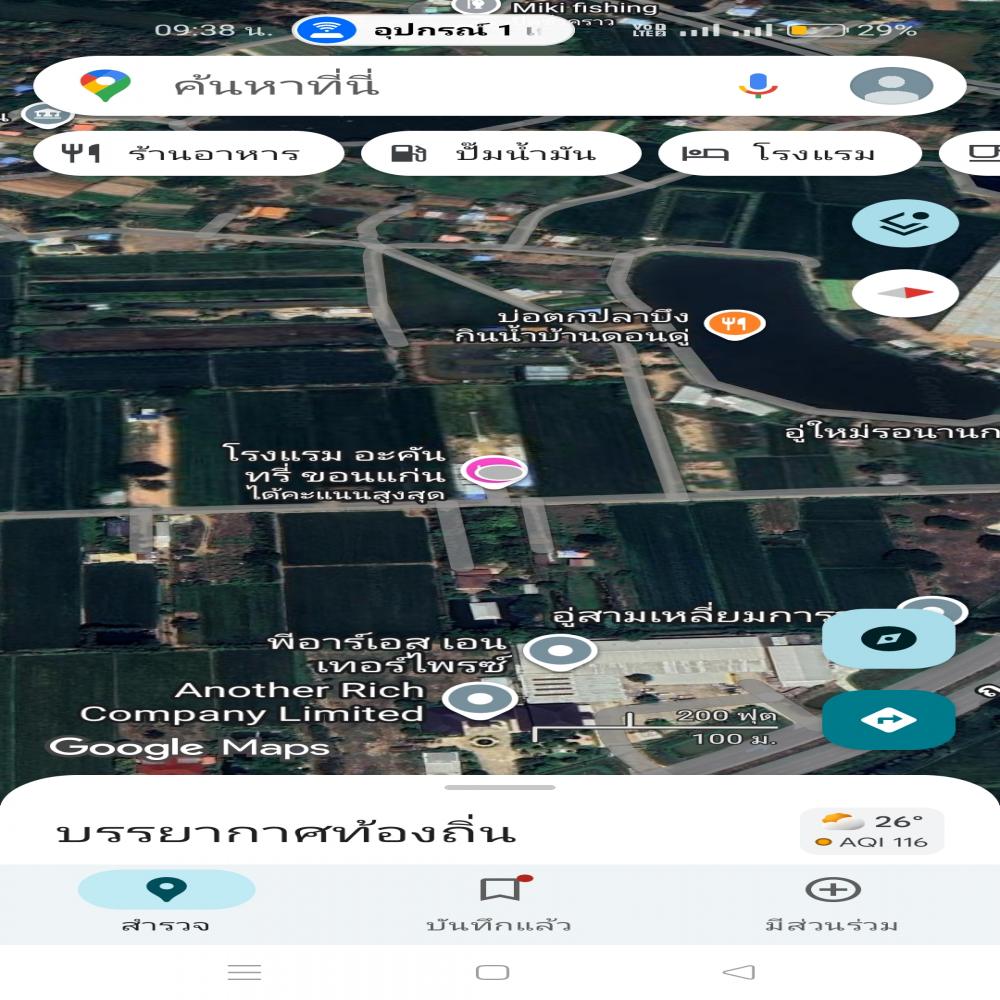The image size is (1000, 1000).
Task: Reset map orientation with the compass
Action: (905, 294)
